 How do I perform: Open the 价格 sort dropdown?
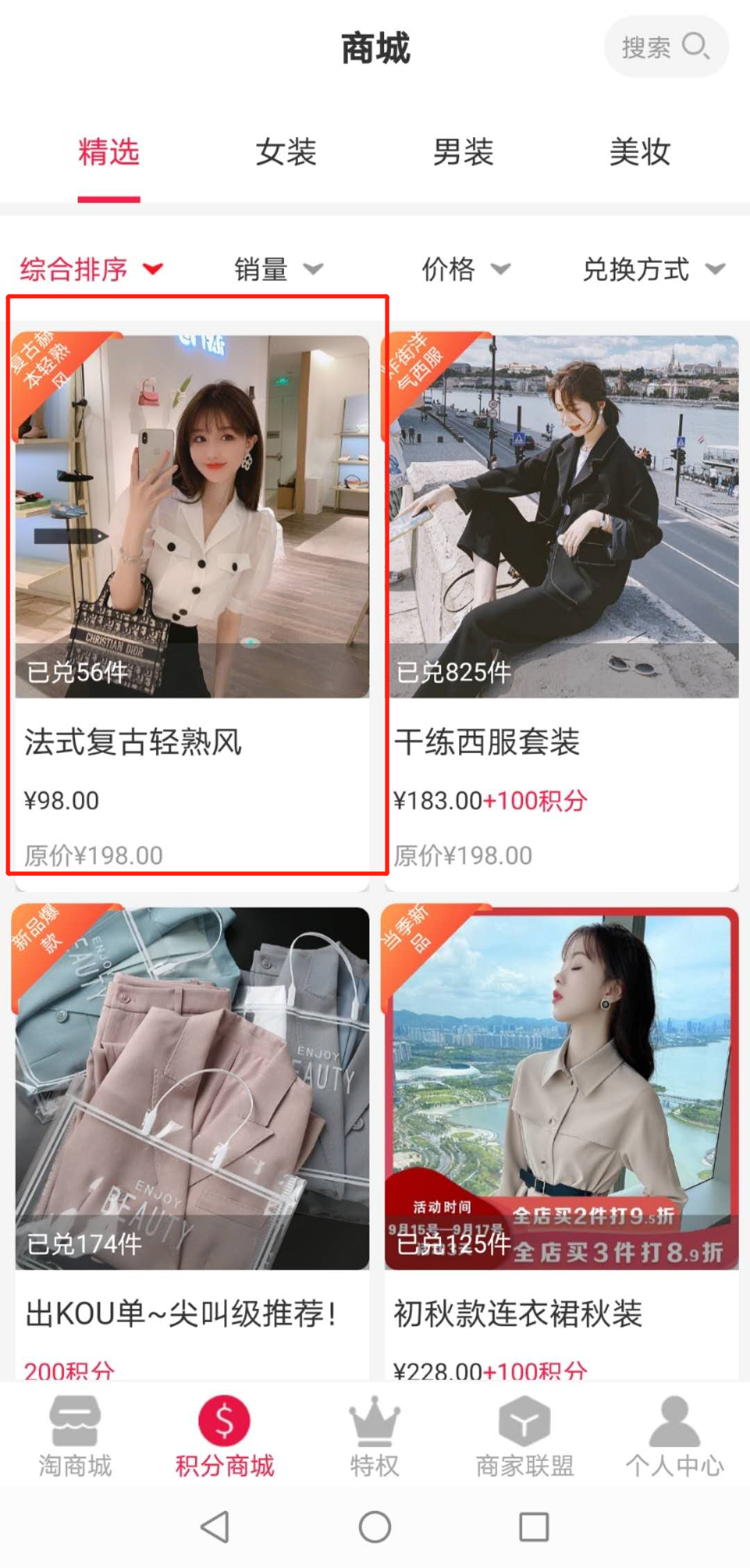coord(465,269)
